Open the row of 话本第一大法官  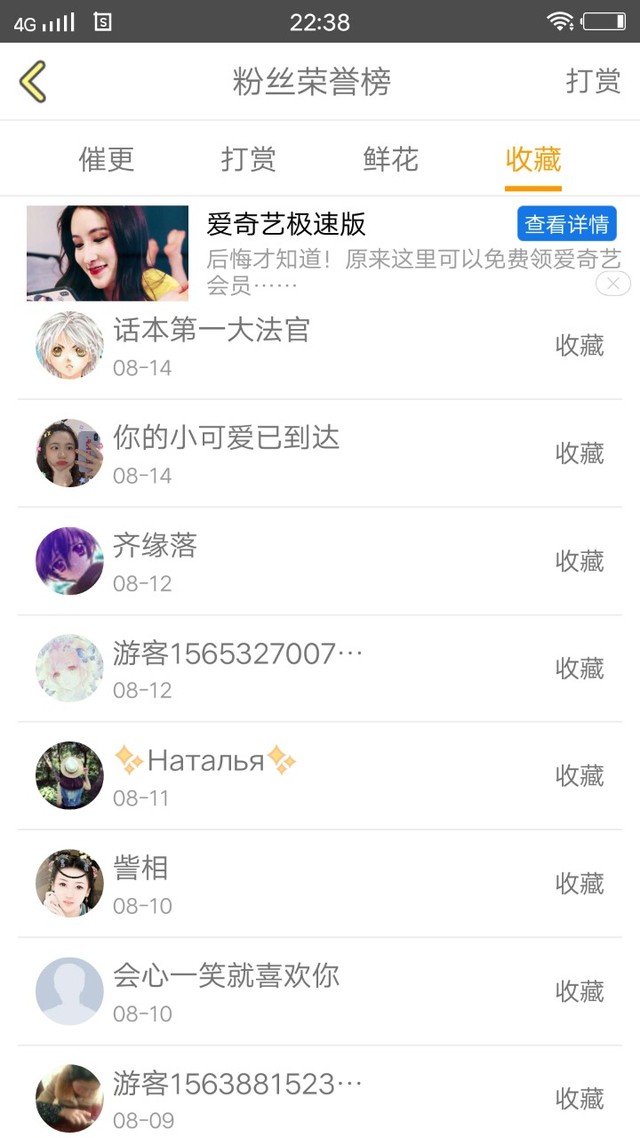(320, 345)
